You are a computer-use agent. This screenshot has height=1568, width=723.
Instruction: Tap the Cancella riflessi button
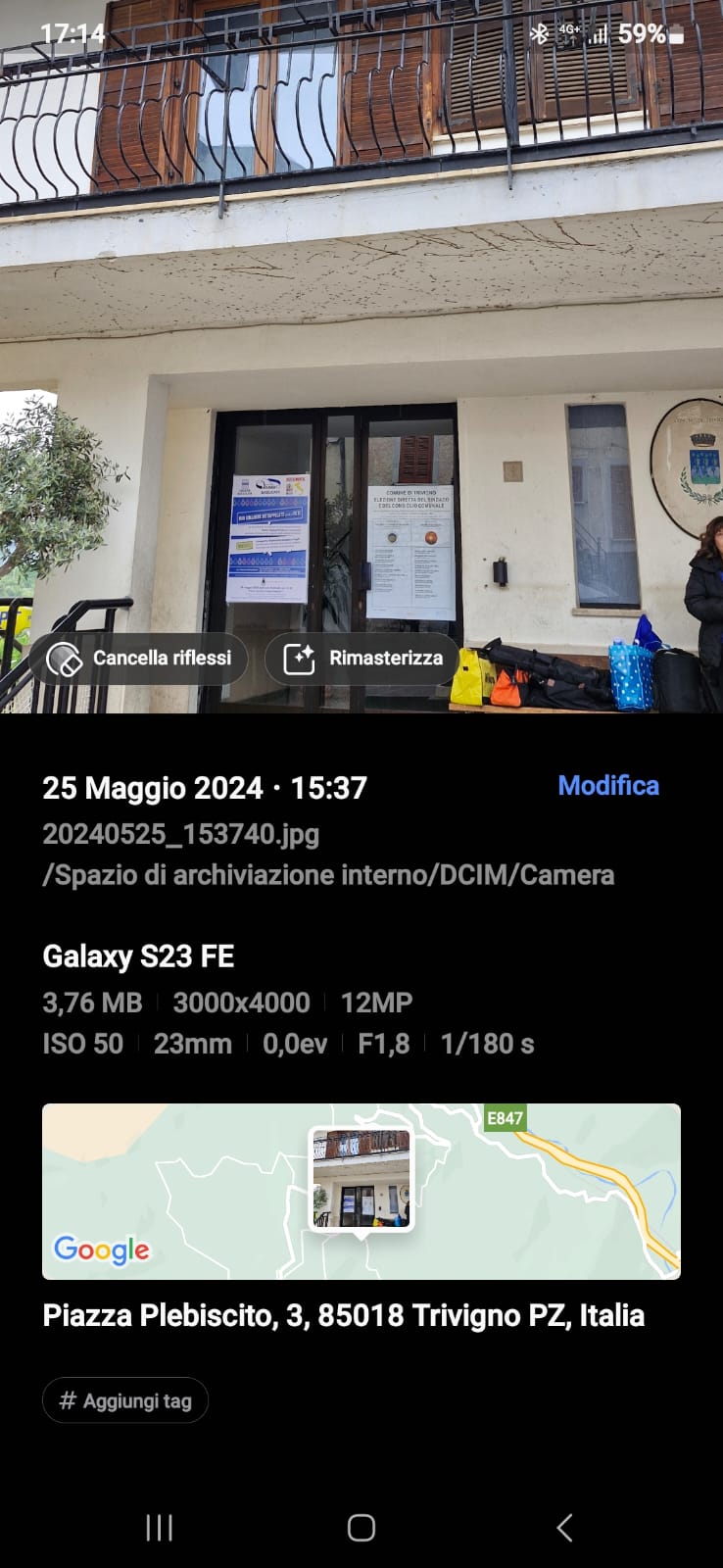click(139, 659)
